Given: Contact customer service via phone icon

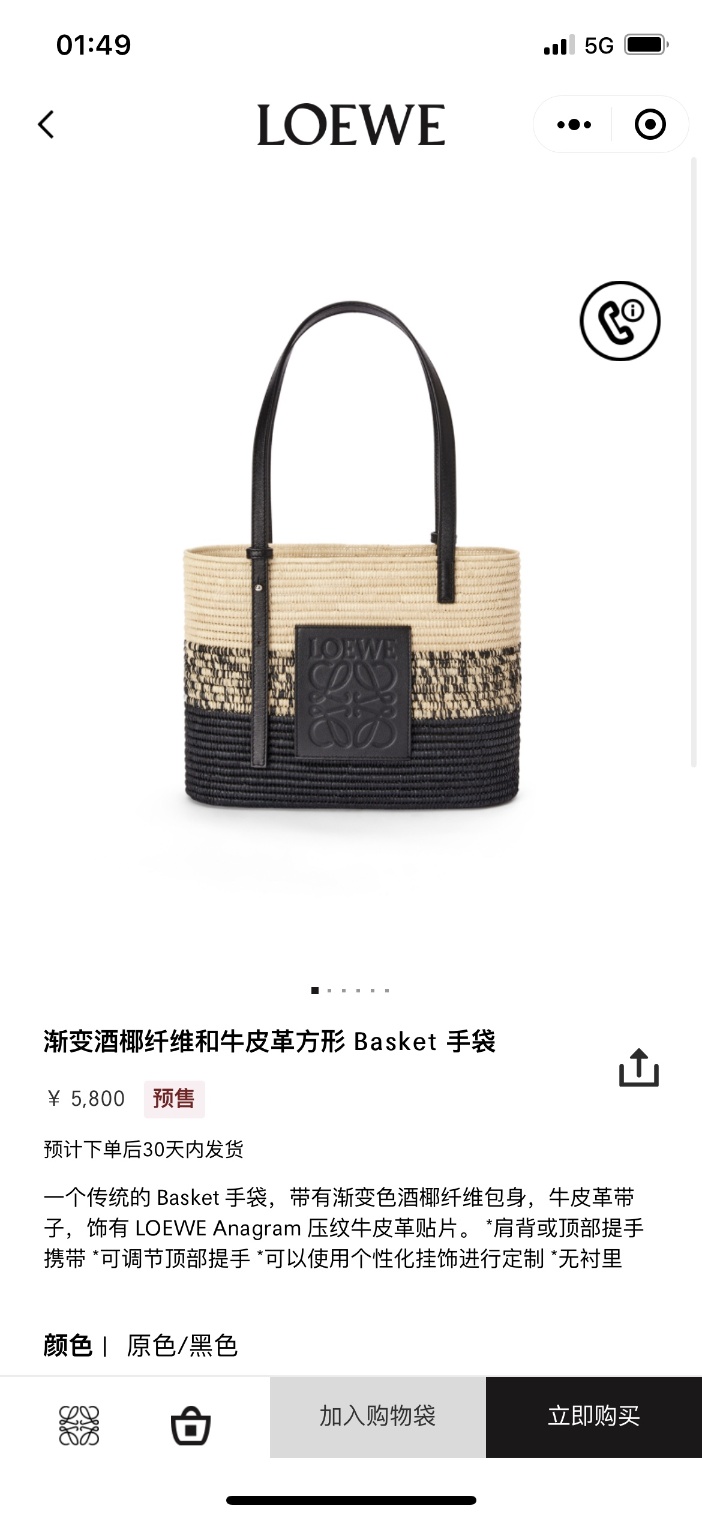Looking at the screenshot, I should [x=620, y=321].
